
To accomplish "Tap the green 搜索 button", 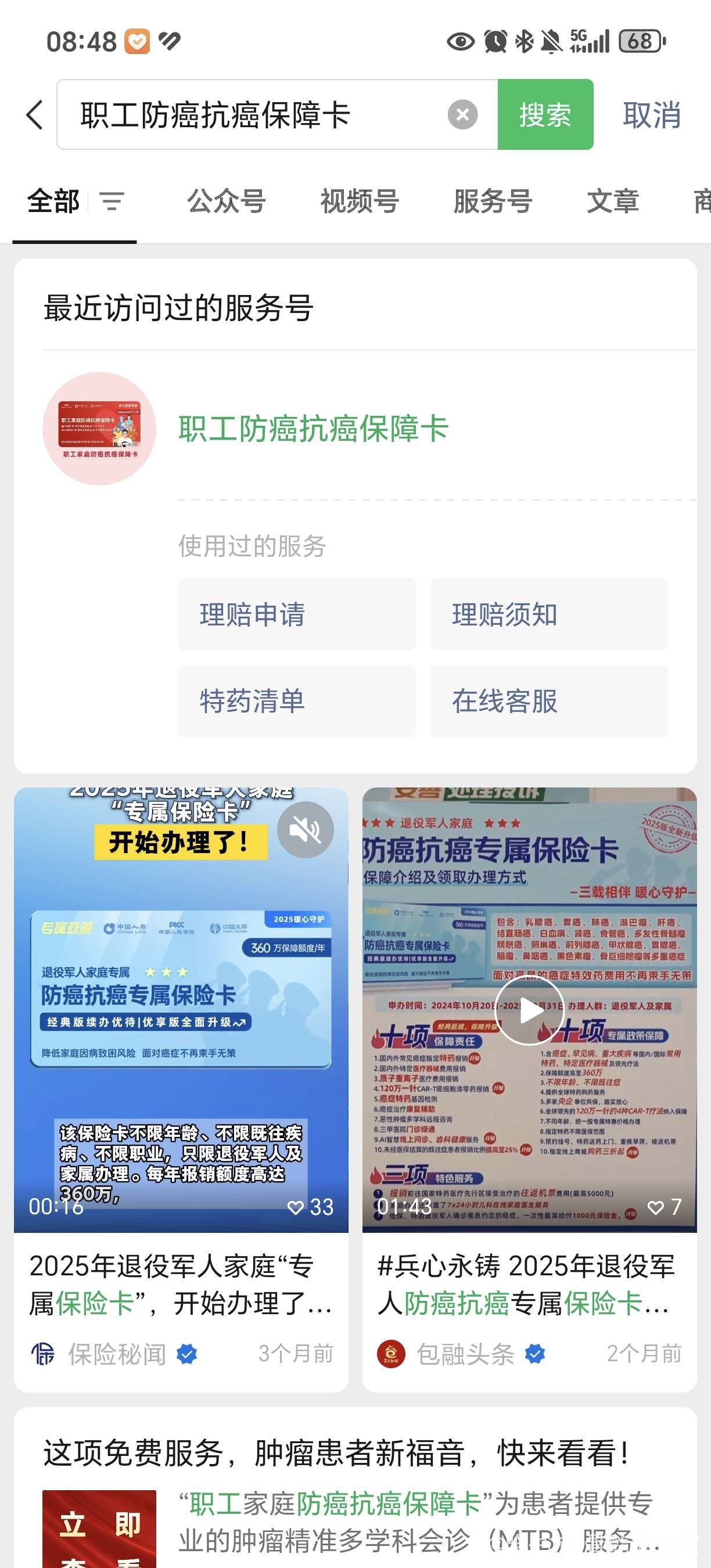I will tap(545, 114).
